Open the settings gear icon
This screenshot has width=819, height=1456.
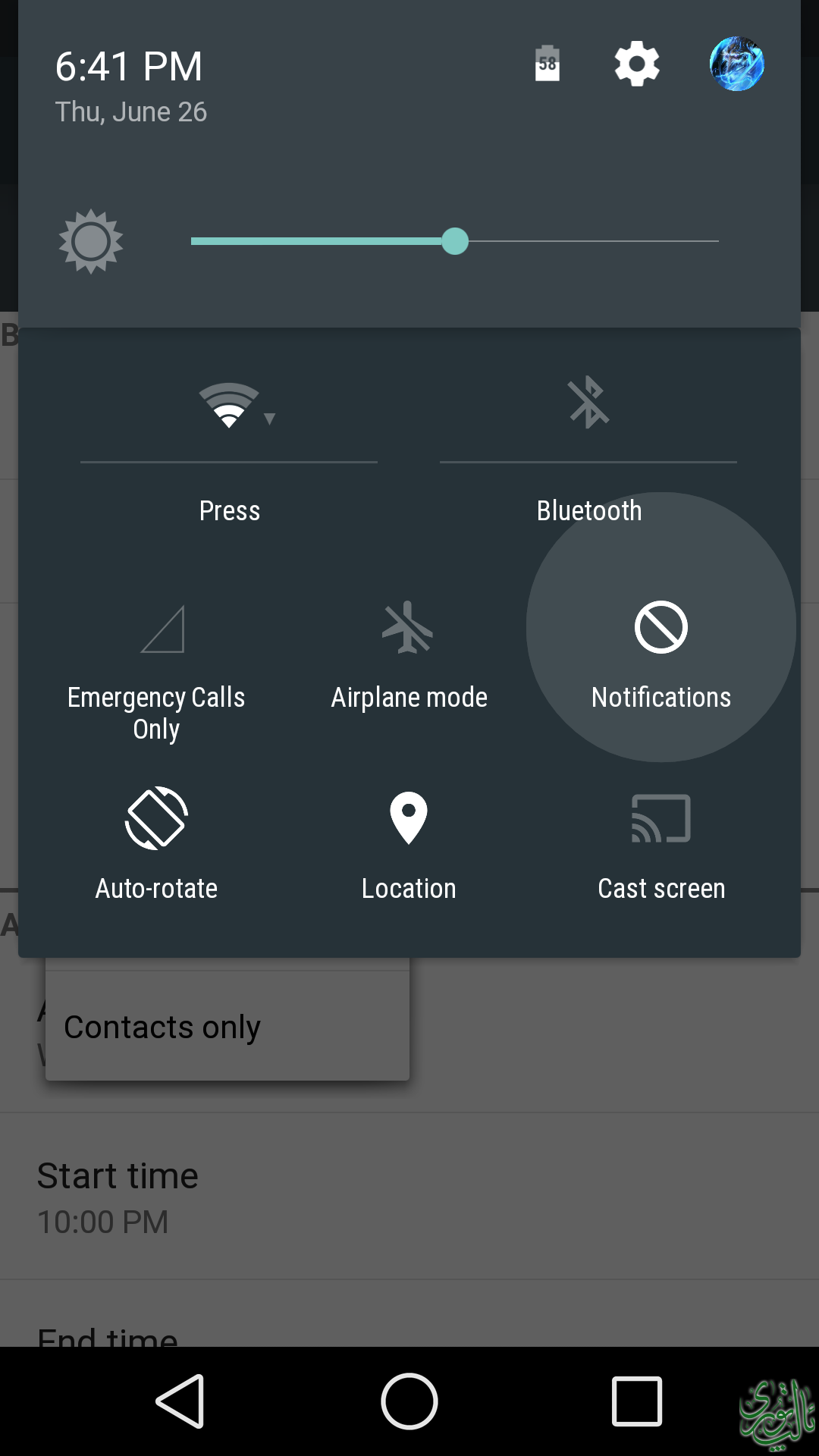pos(636,64)
